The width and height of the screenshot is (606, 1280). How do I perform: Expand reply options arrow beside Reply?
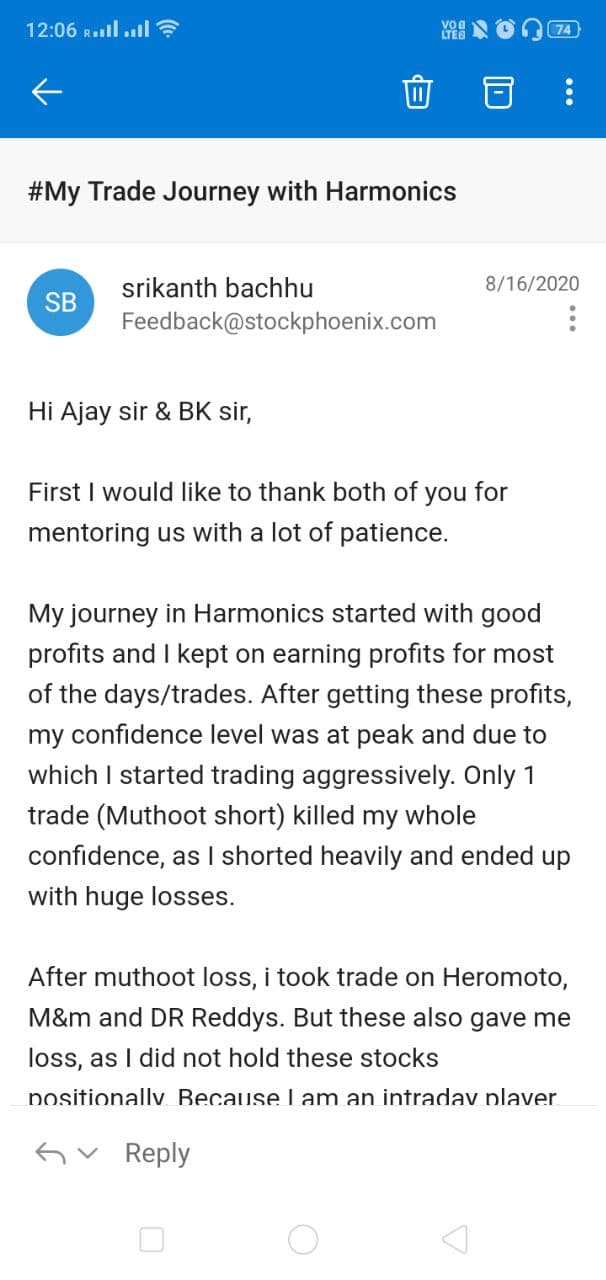(x=88, y=1153)
